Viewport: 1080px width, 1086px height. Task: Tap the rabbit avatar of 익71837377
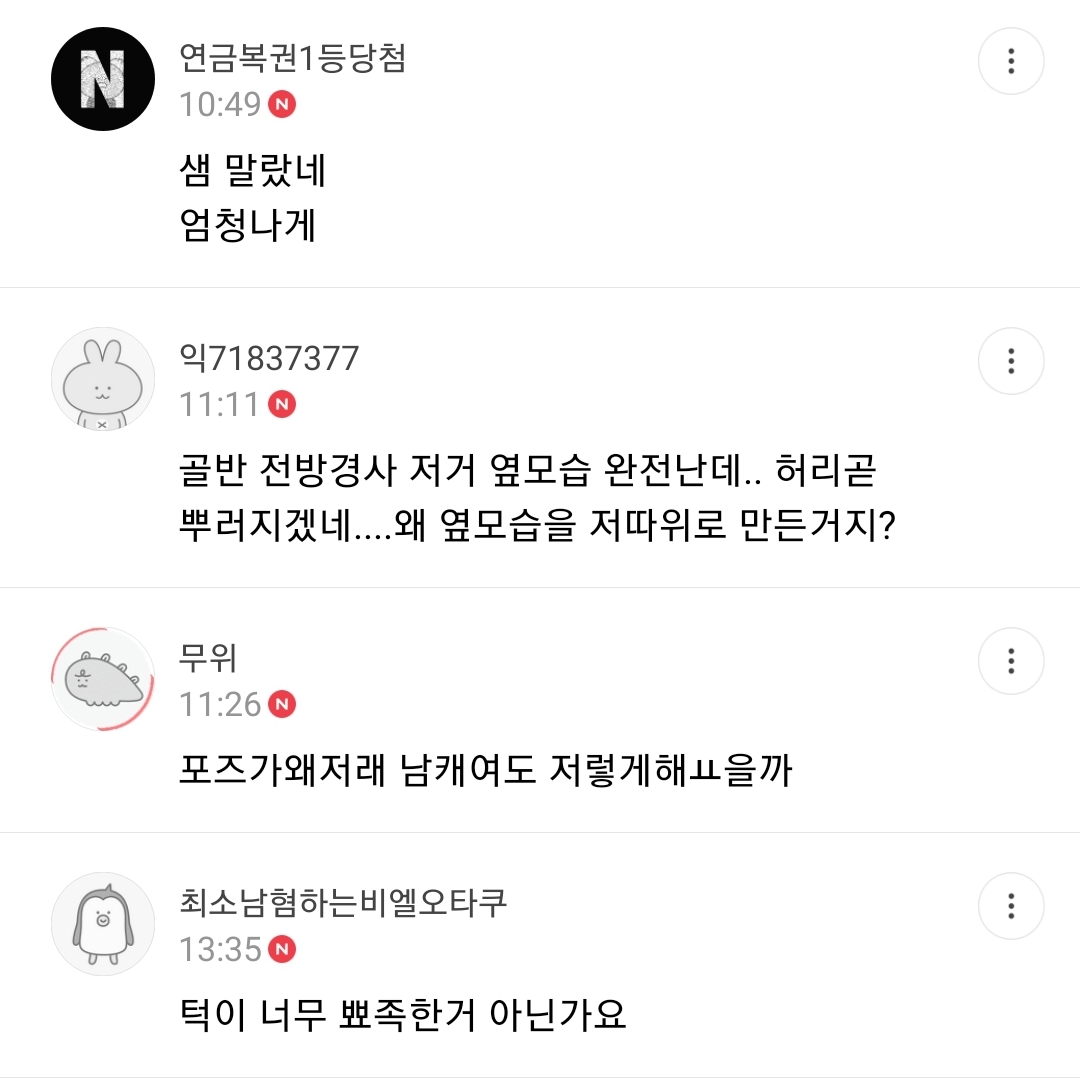point(103,379)
